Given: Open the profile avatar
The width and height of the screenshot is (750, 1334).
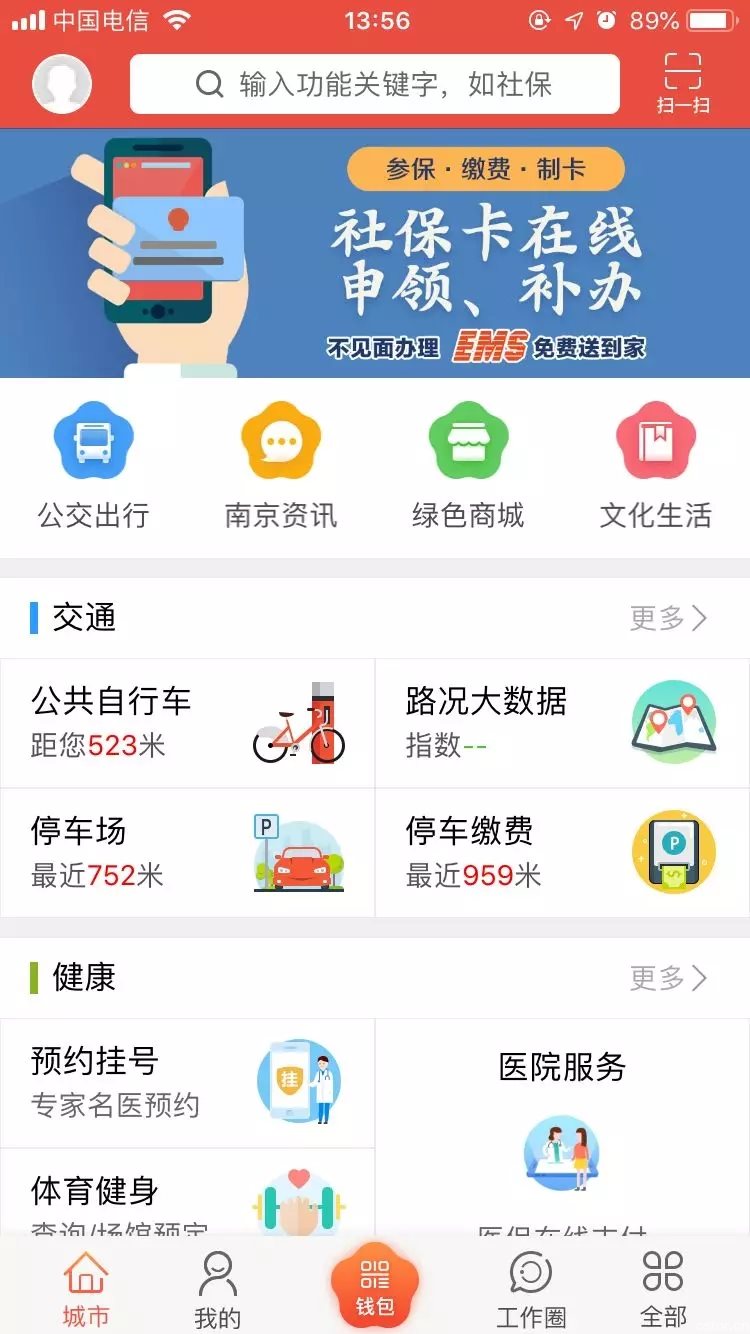Looking at the screenshot, I should (x=62, y=84).
